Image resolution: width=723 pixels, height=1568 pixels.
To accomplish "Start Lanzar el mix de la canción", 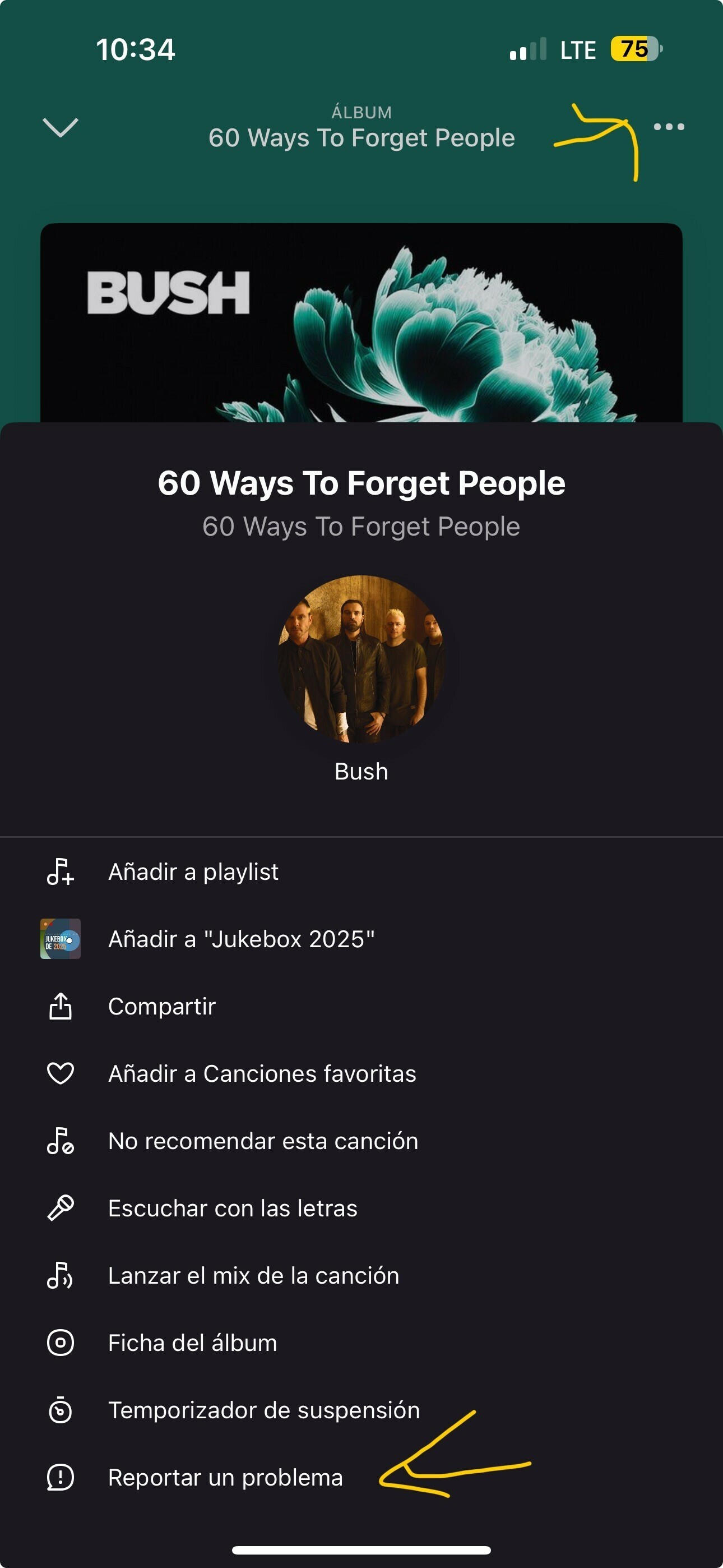I will pyautogui.click(x=253, y=1275).
